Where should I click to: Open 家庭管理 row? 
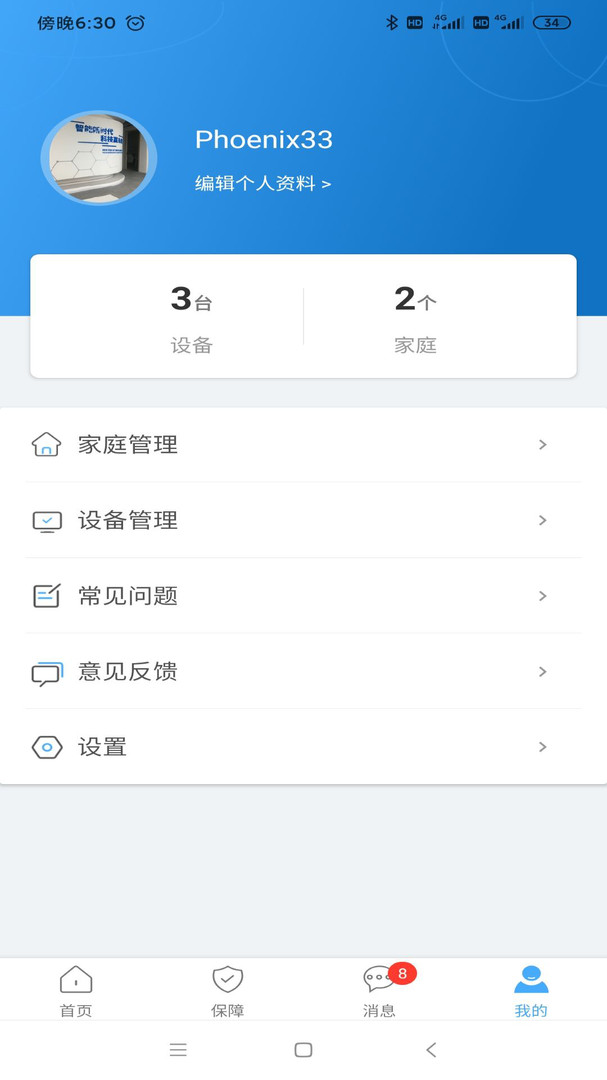303,445
